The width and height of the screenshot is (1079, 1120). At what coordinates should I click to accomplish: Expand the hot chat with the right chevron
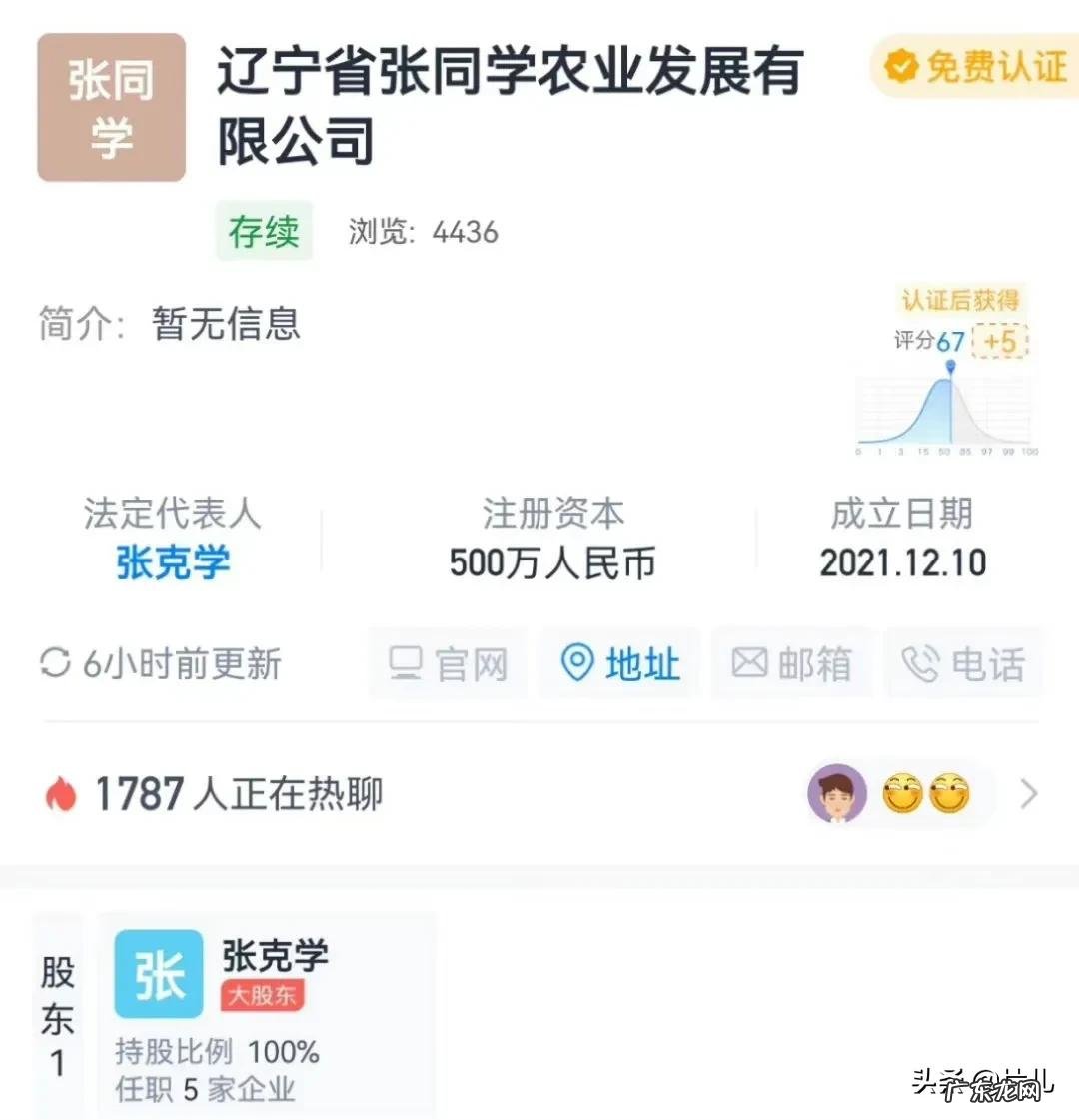[1028, 793]
